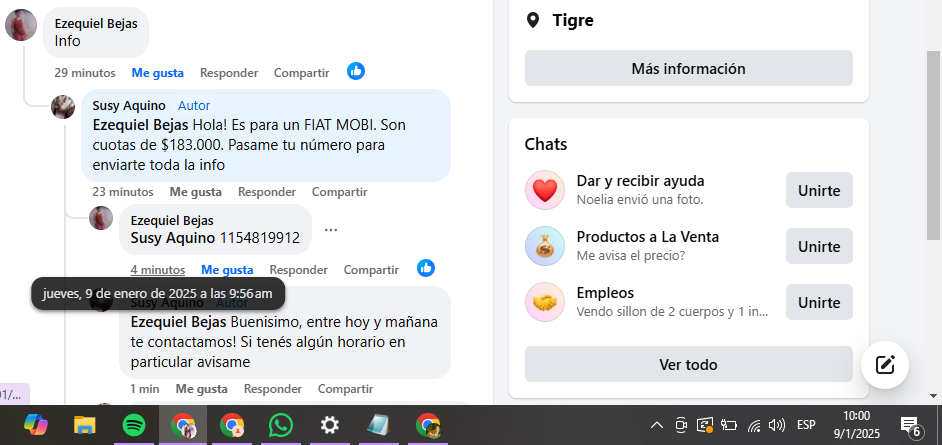
Task: Open the Dar y recibir ayuda chat row
Action: click(640, 190)
